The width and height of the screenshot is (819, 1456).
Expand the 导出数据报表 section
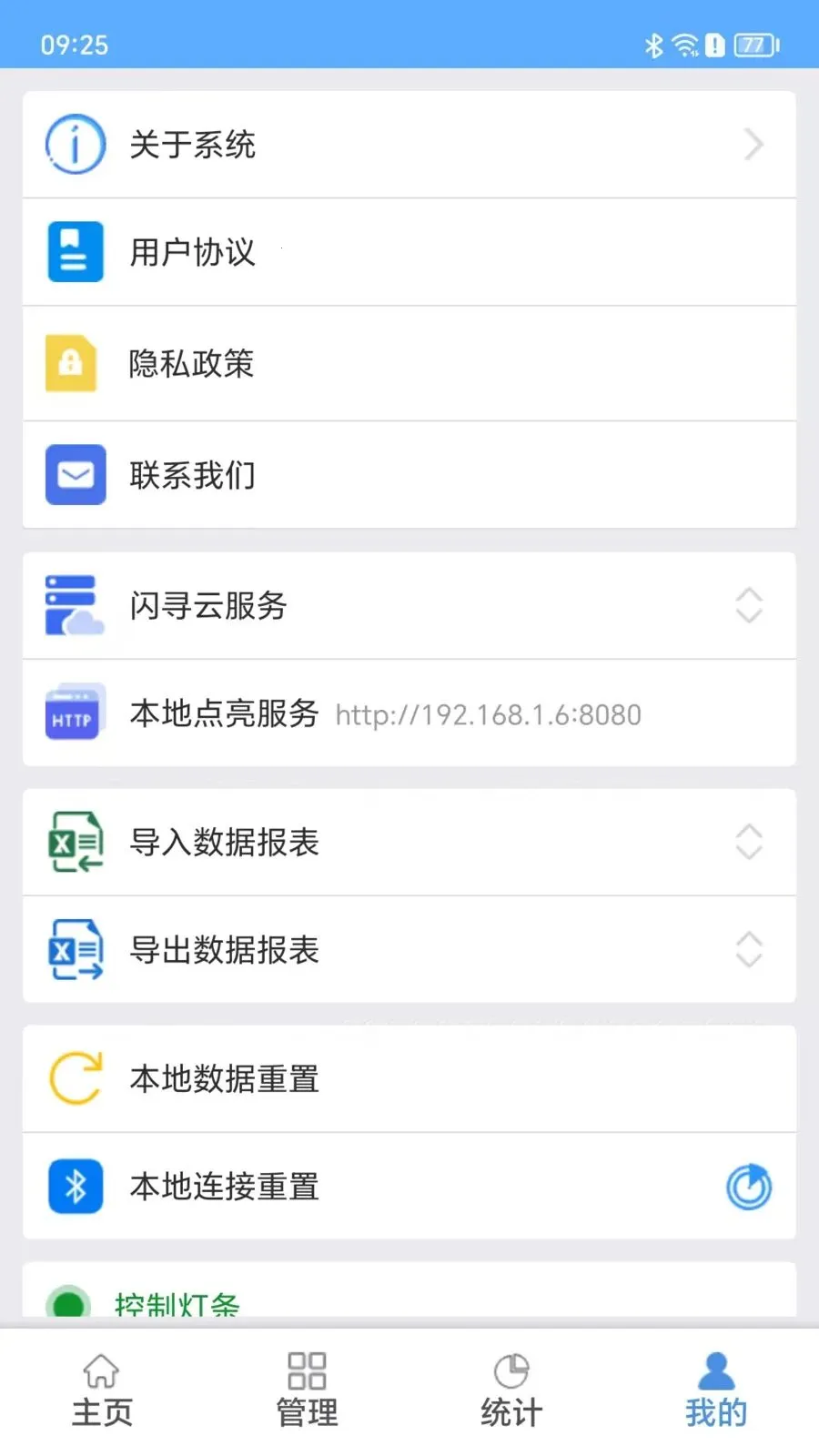pyautogui.click(x=748, y=950)
